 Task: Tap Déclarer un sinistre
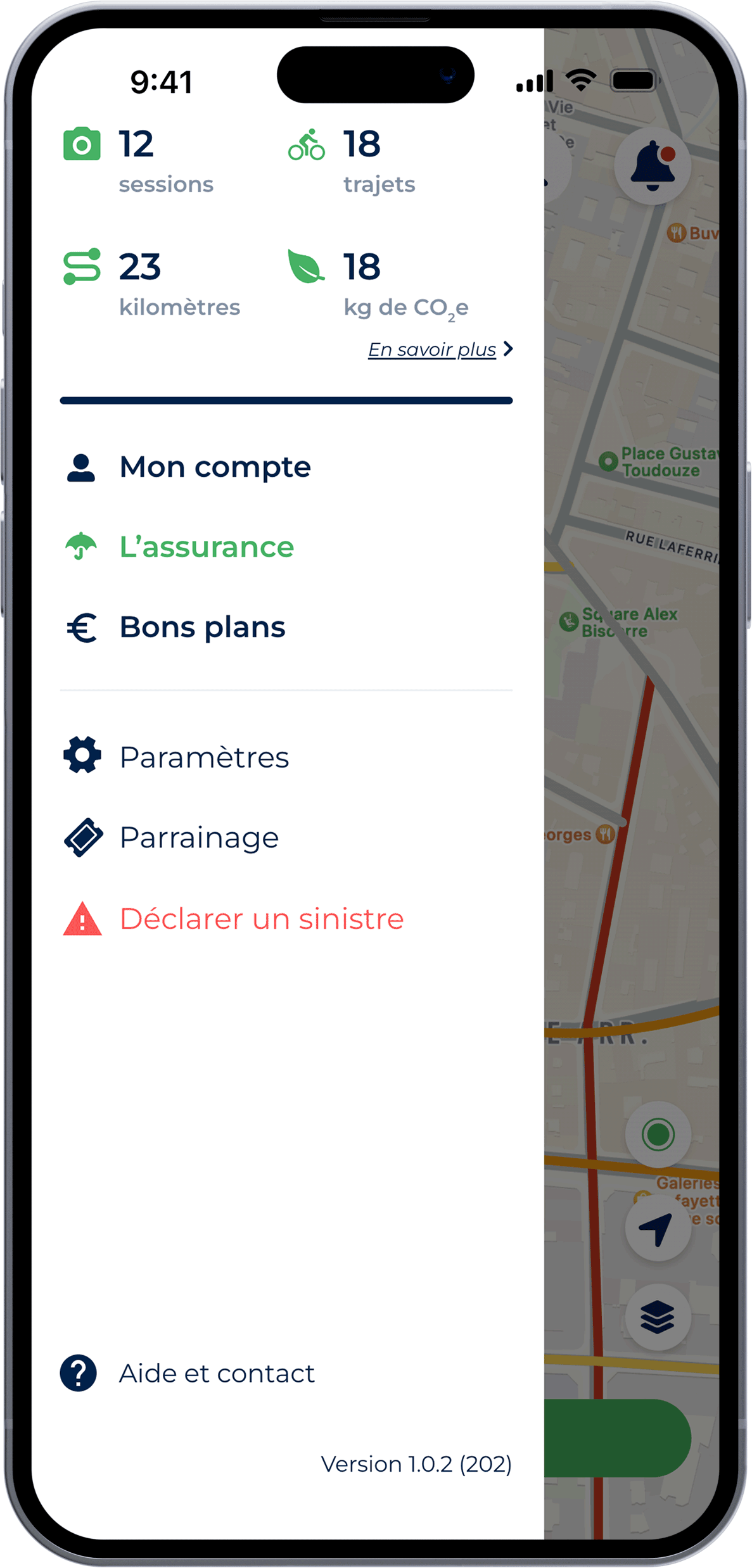pos(261,919)
